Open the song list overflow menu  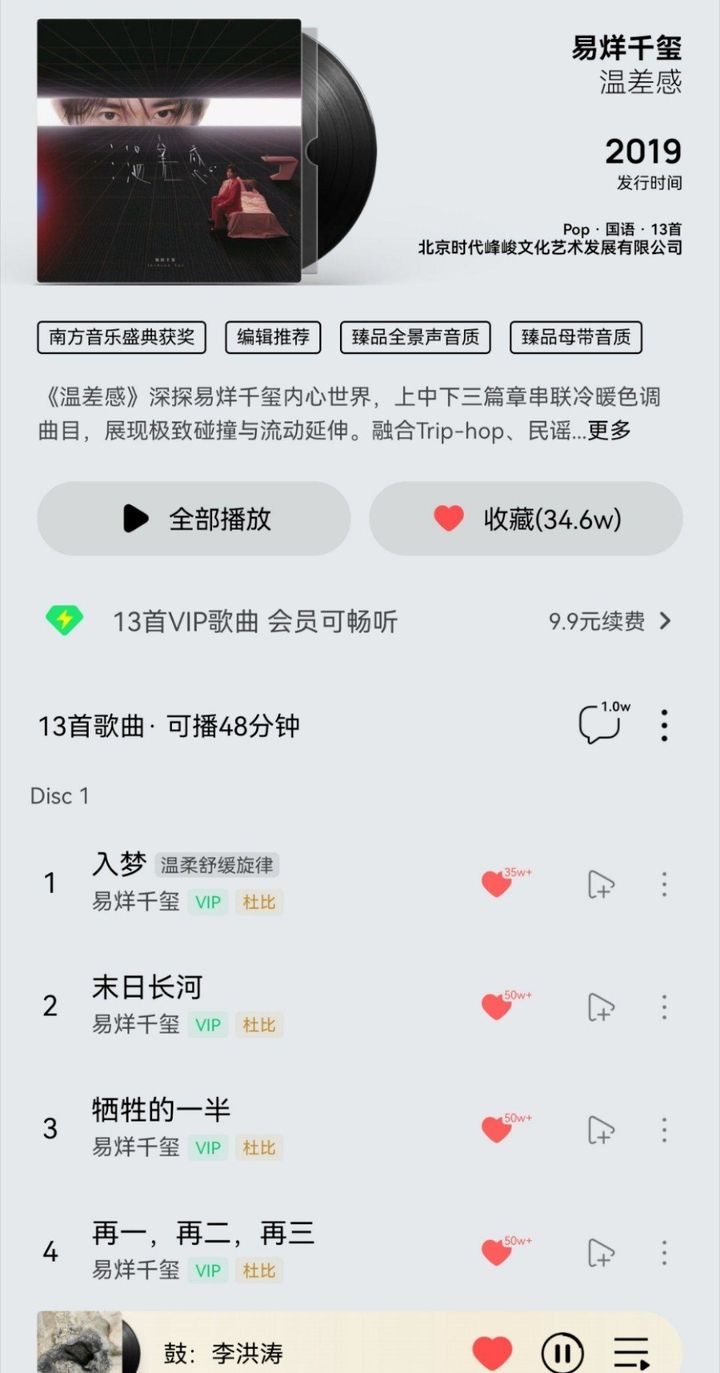664,725
